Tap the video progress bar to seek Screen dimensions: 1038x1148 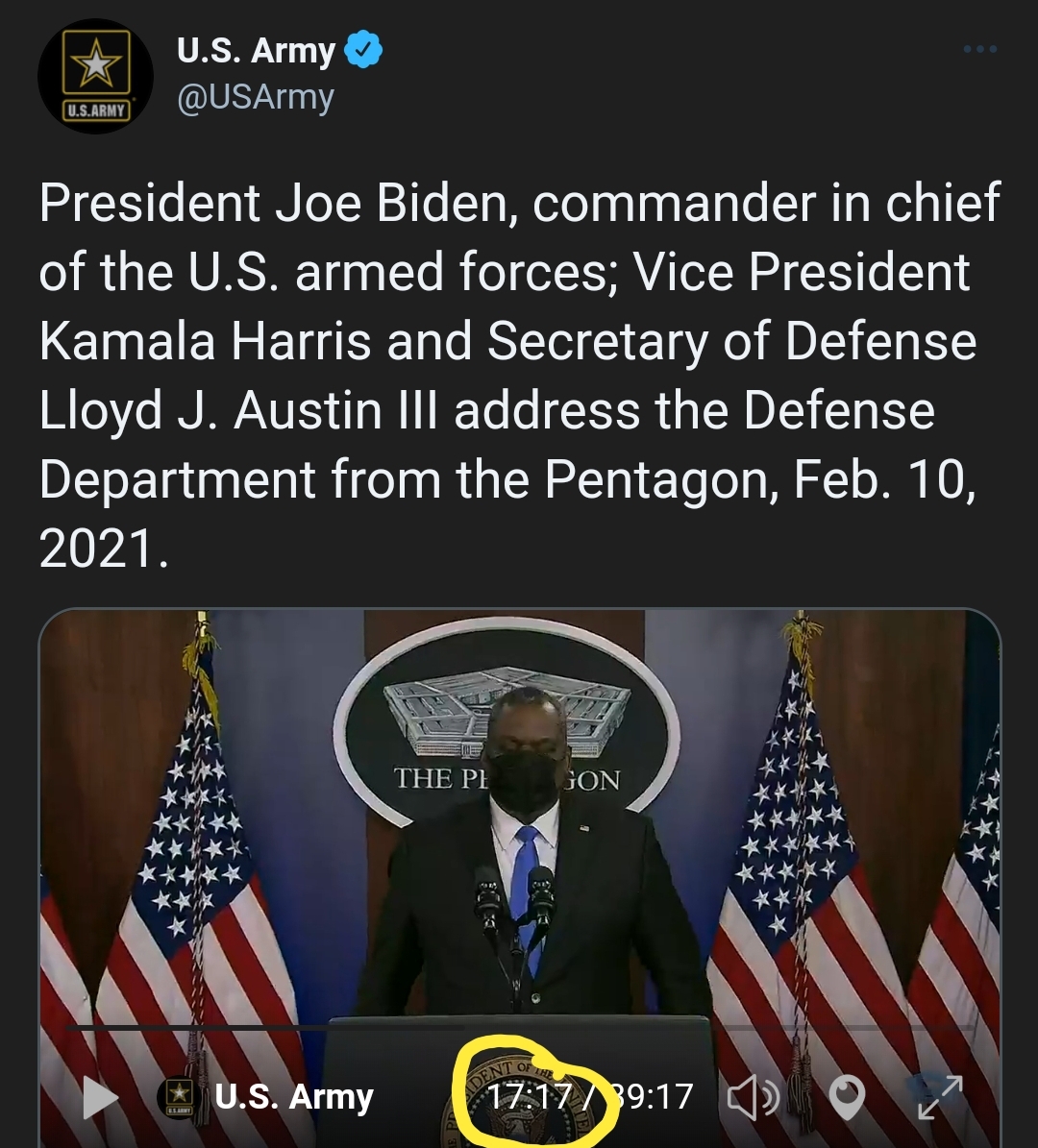click(x=519, y=1028)
